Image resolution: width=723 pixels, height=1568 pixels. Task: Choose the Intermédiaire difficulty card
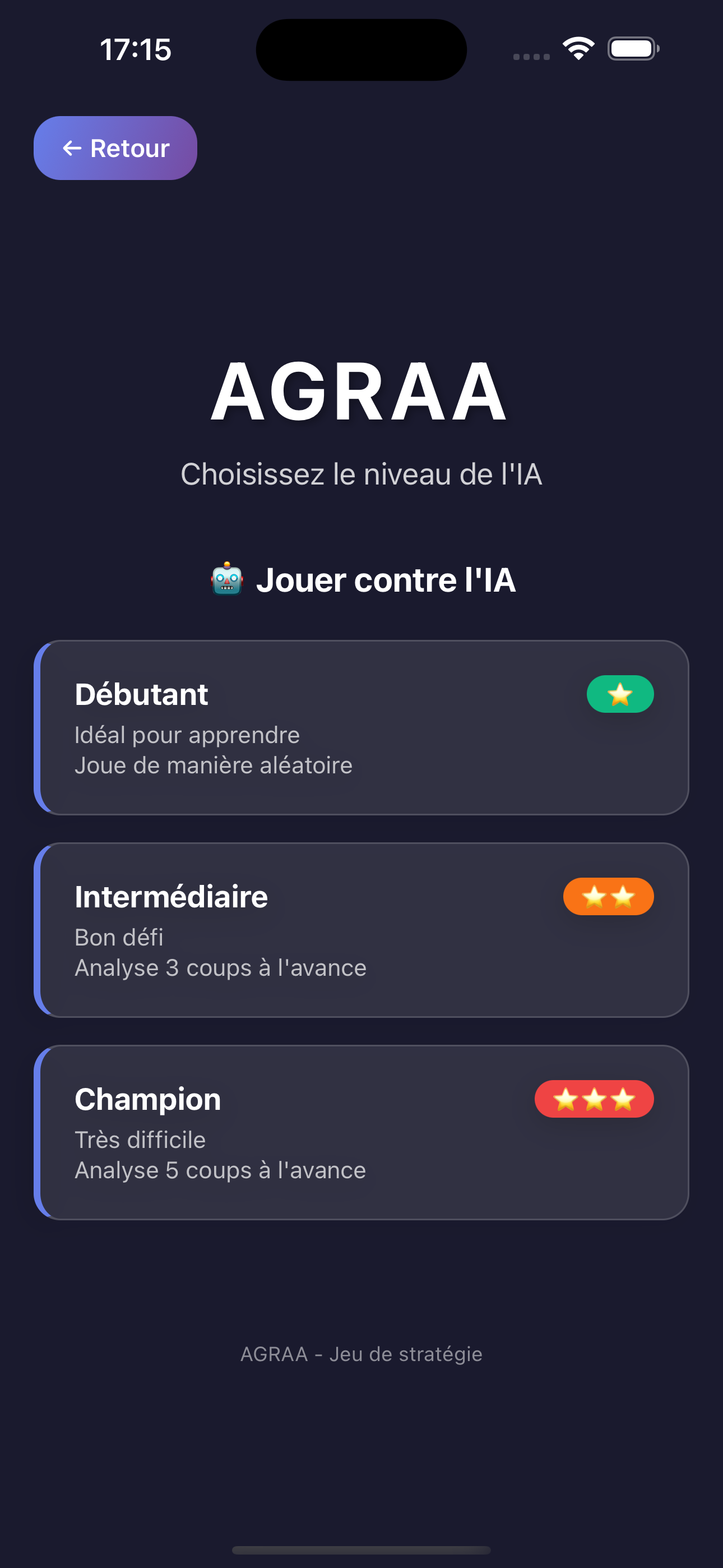[x=361, y=929]
